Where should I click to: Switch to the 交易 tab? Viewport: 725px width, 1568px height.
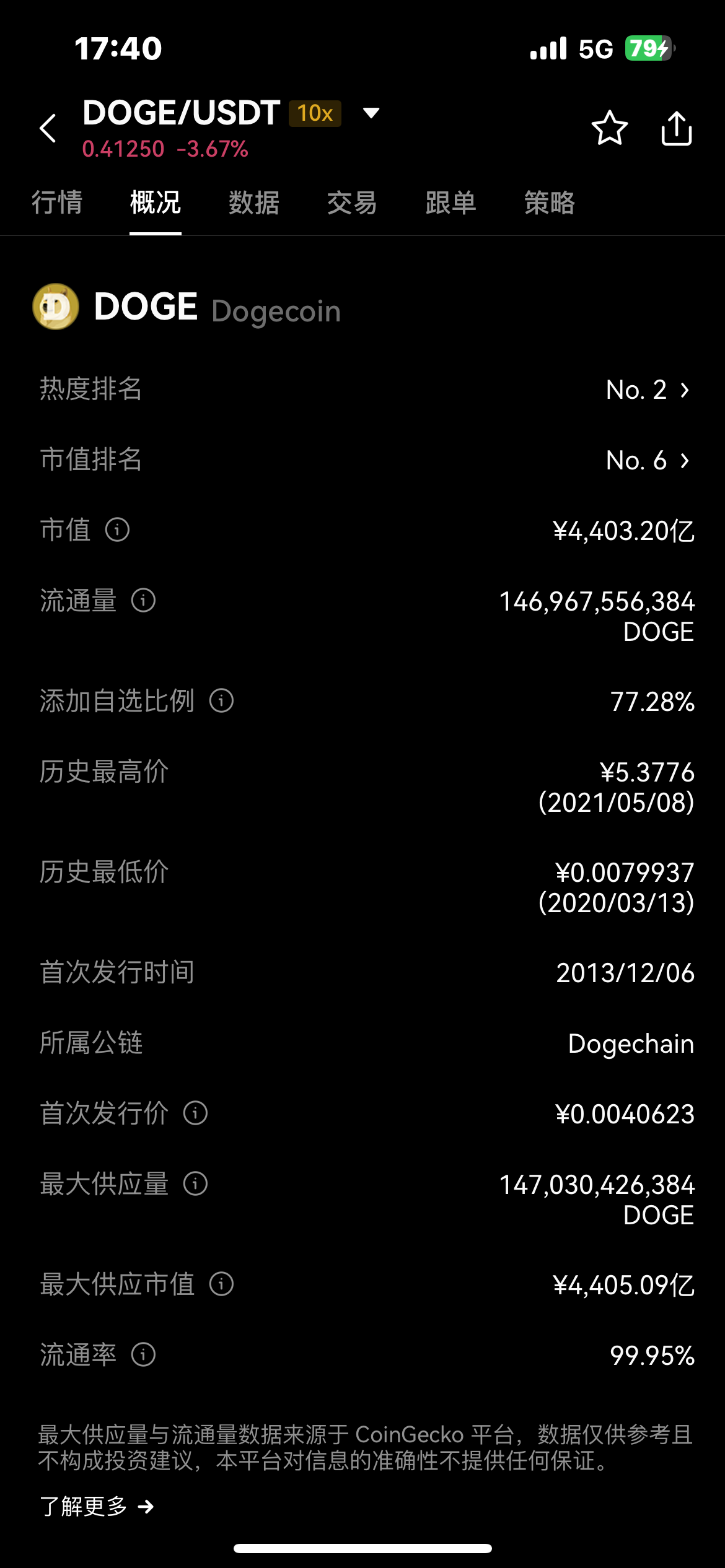pos(352,203)
